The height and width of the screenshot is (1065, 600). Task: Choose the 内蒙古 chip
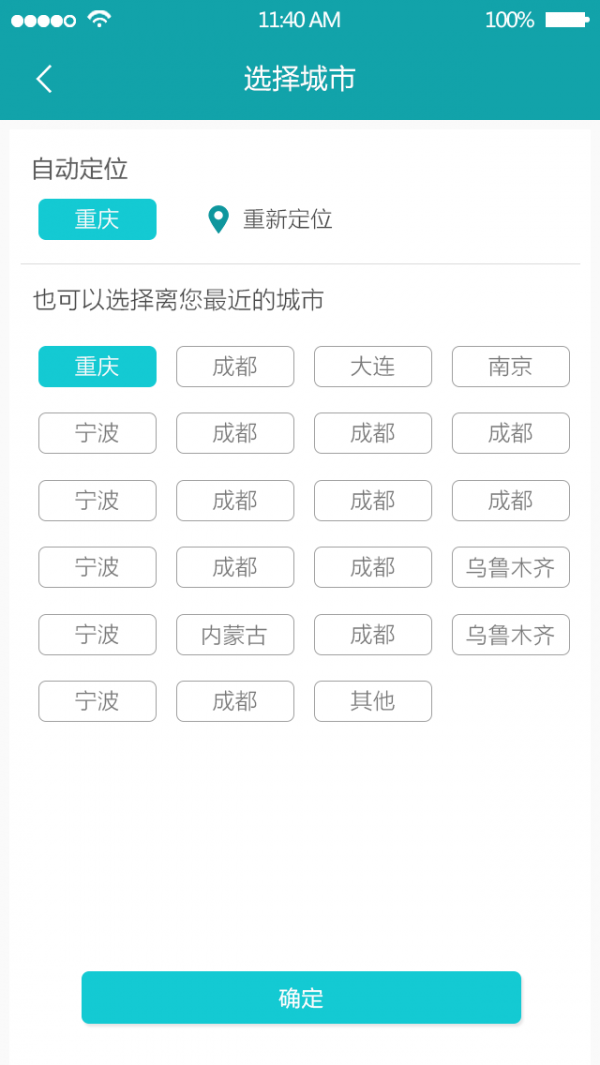235,634
